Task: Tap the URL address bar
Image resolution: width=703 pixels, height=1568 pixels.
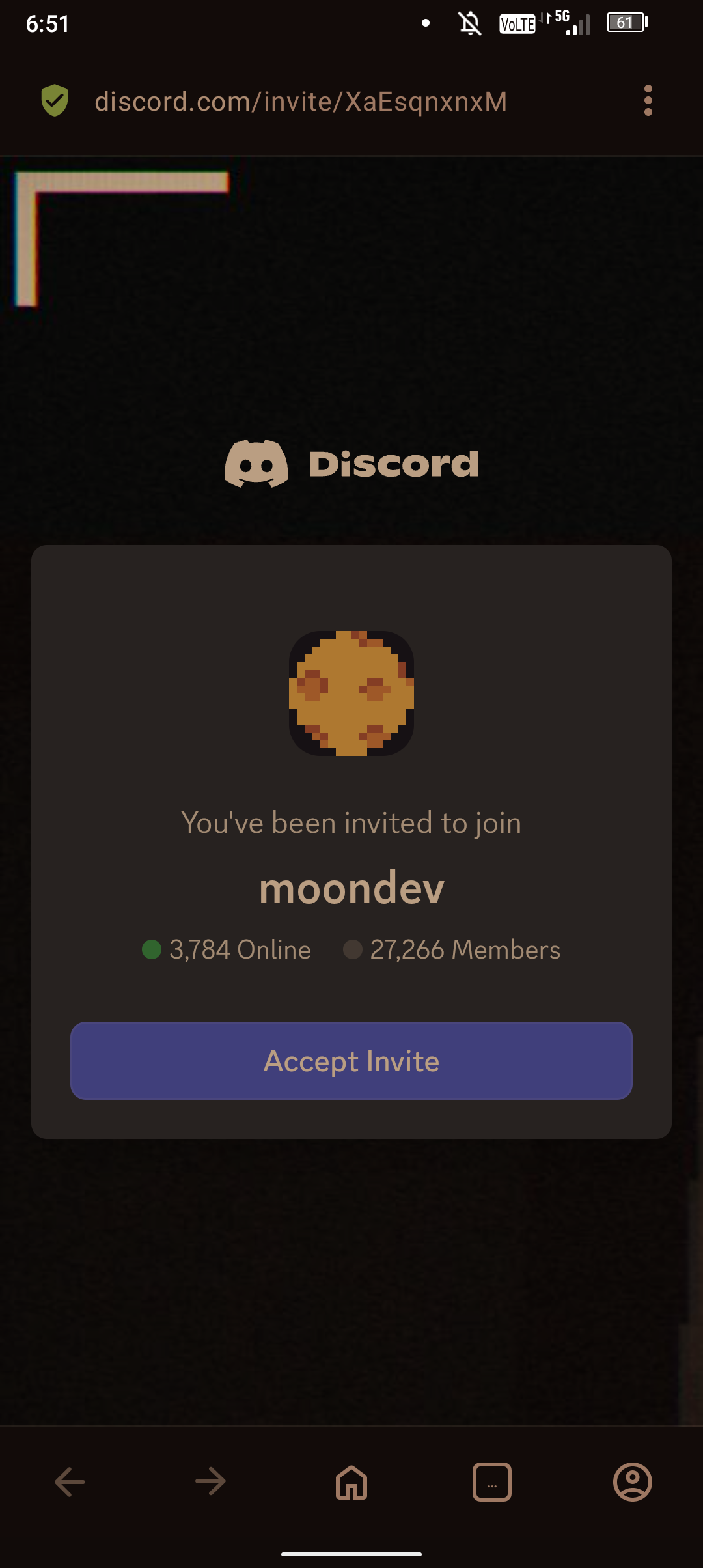Action: (301, 102)
